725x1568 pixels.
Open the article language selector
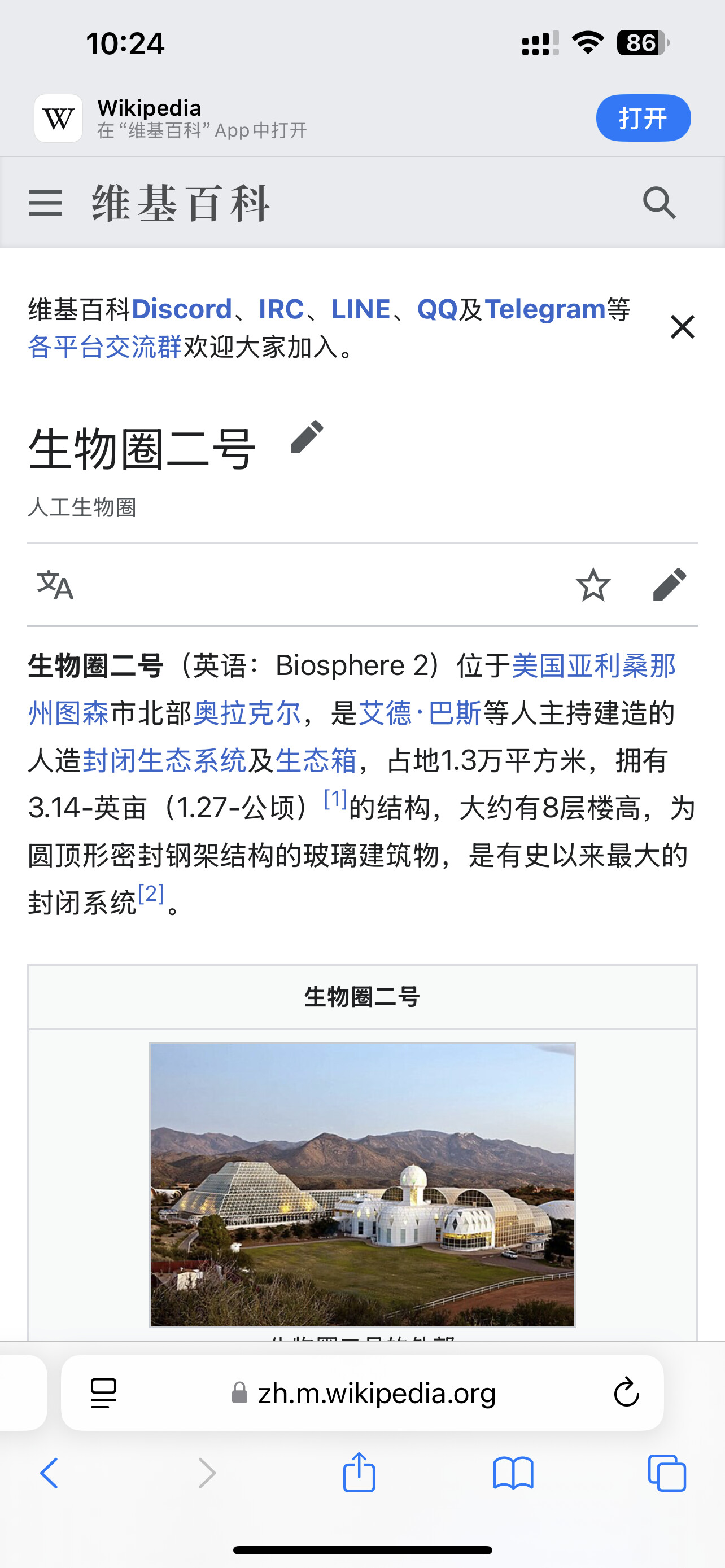[55, 585]
